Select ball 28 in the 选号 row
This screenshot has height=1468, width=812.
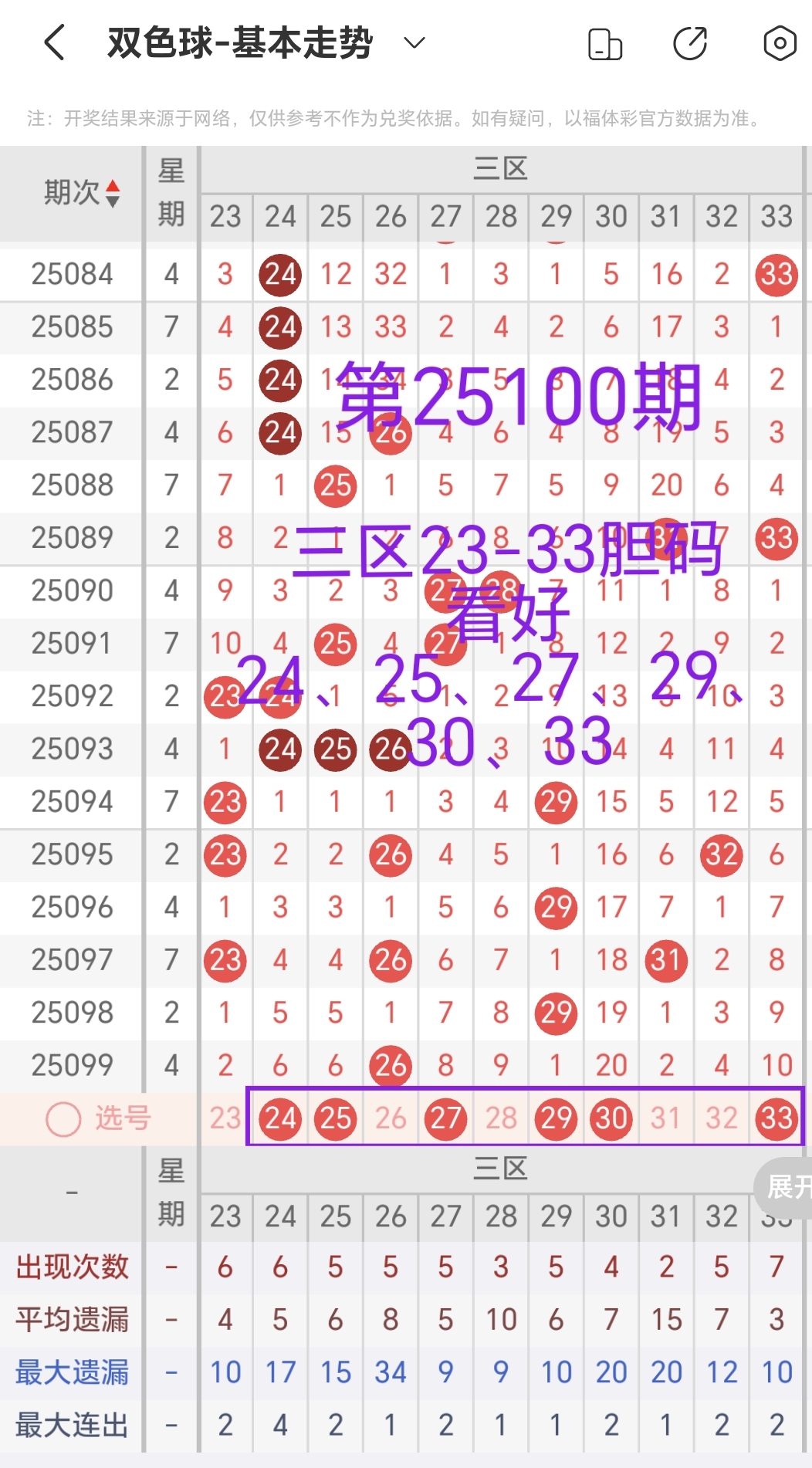coord(500,1118)
